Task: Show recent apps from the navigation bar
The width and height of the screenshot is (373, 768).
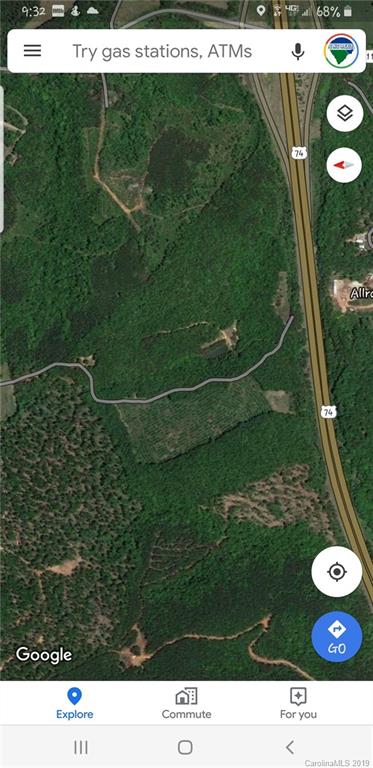Action: tap(81, 747)
